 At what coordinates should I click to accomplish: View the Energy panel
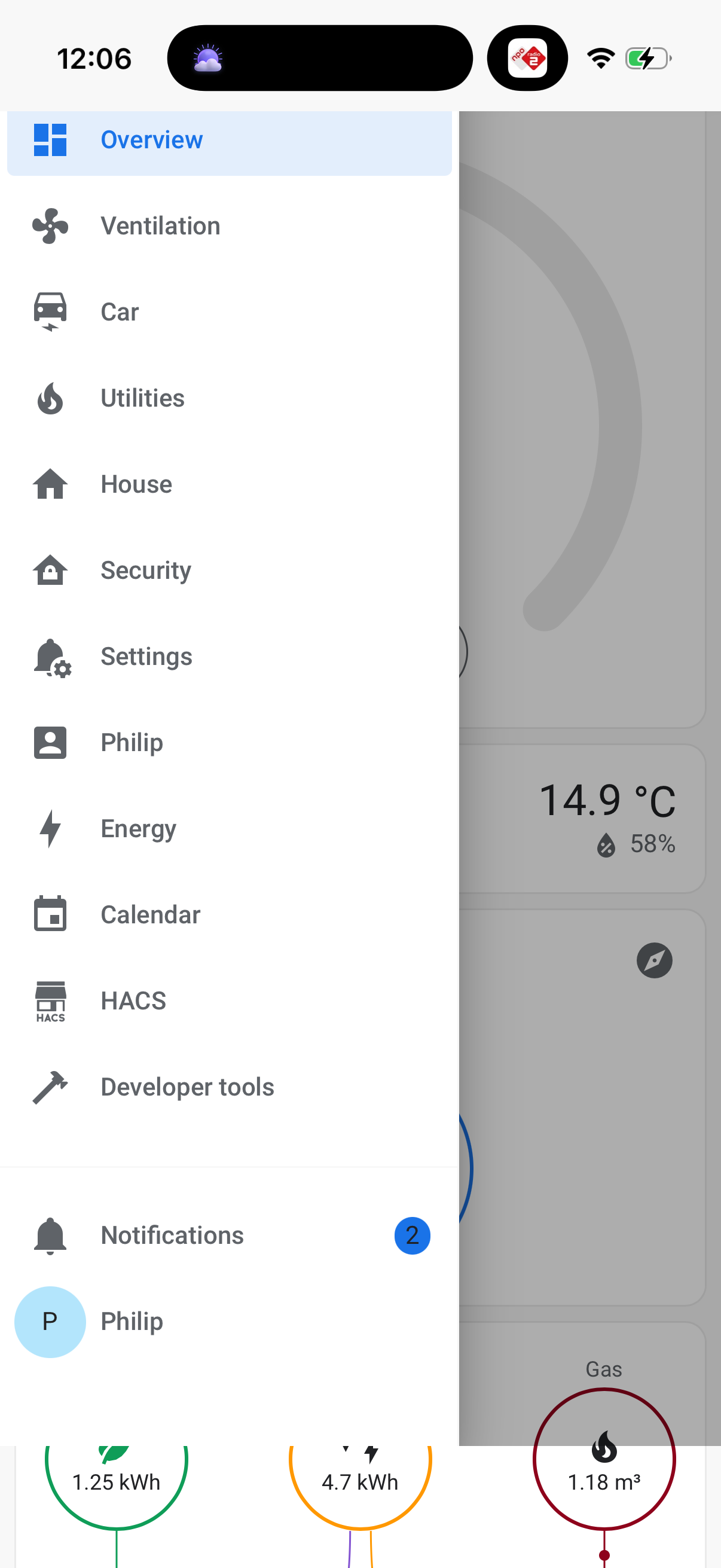click(229, 829)
